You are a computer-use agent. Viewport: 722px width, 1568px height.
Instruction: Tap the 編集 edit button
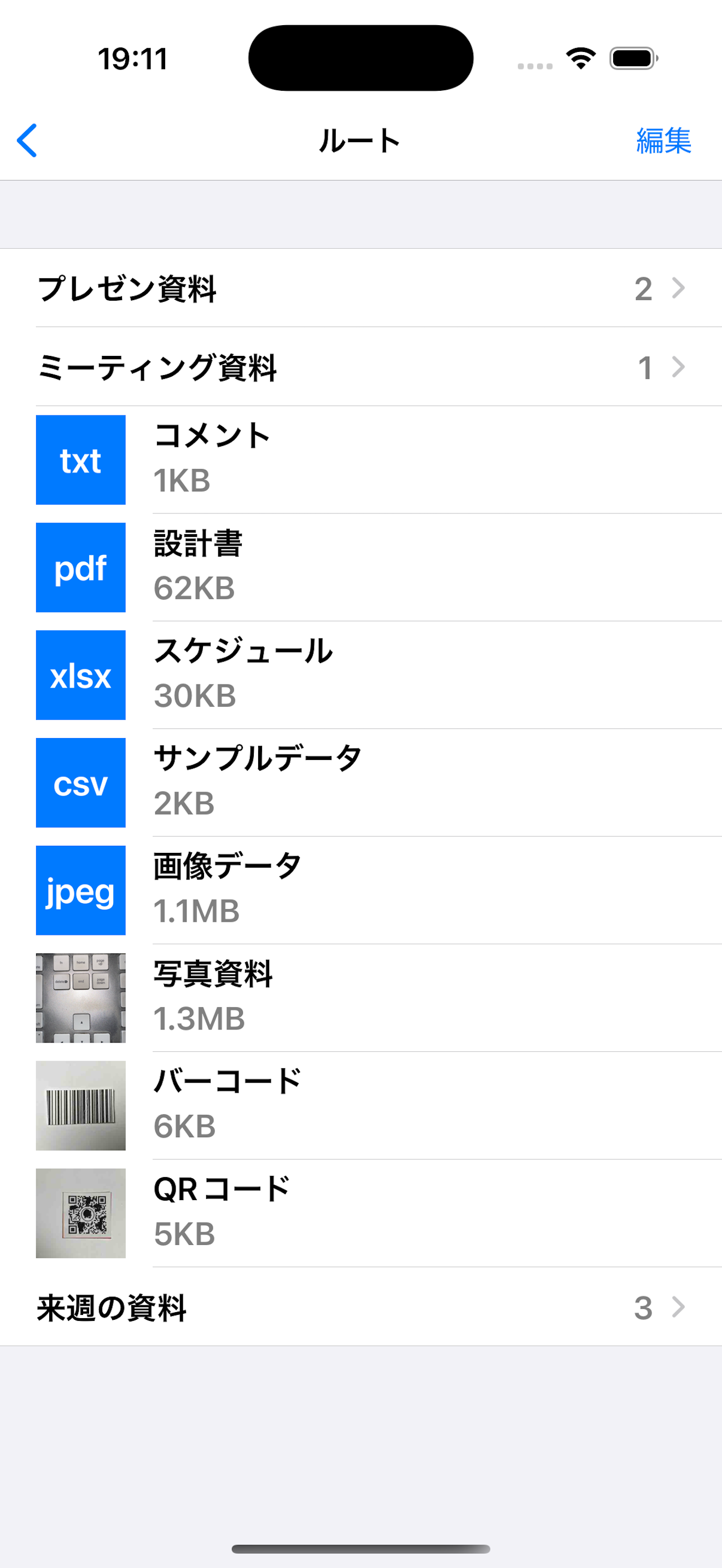663,141
